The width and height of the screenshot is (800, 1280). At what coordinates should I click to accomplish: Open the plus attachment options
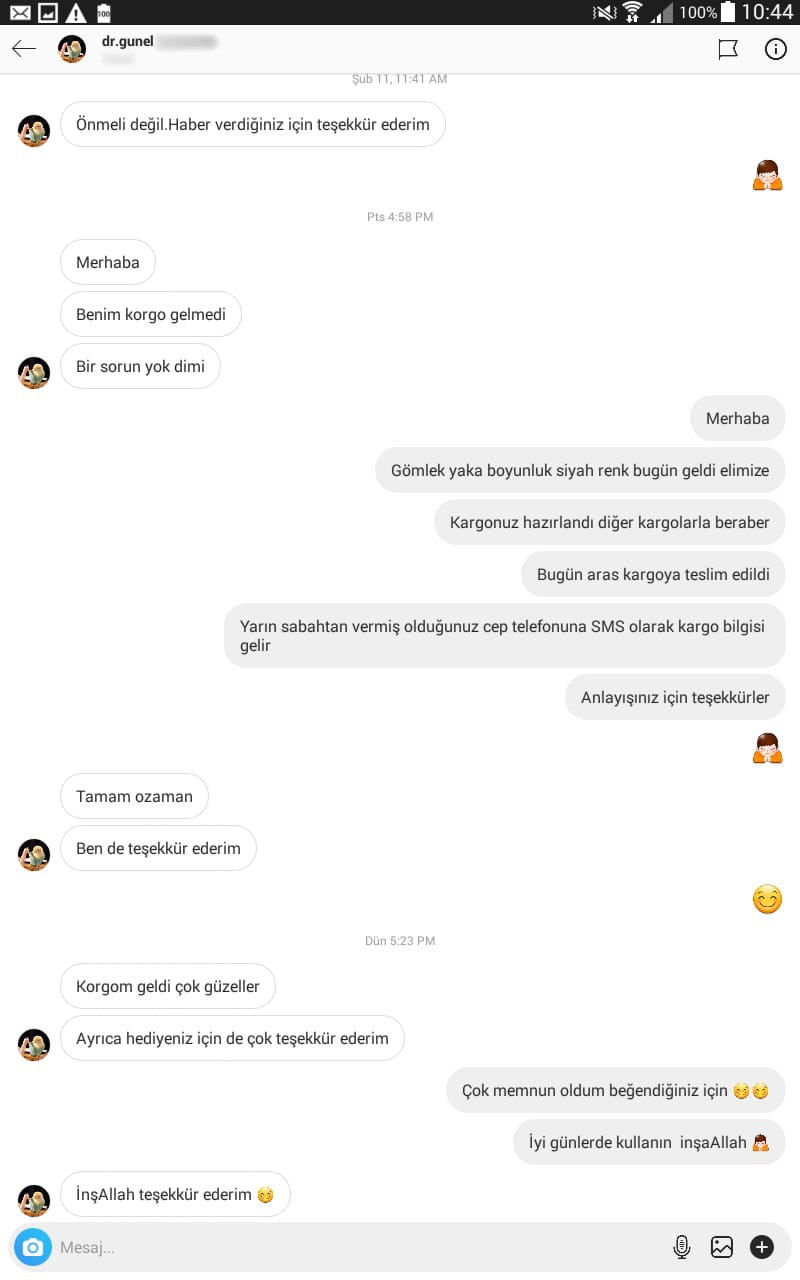(762, 1247)
